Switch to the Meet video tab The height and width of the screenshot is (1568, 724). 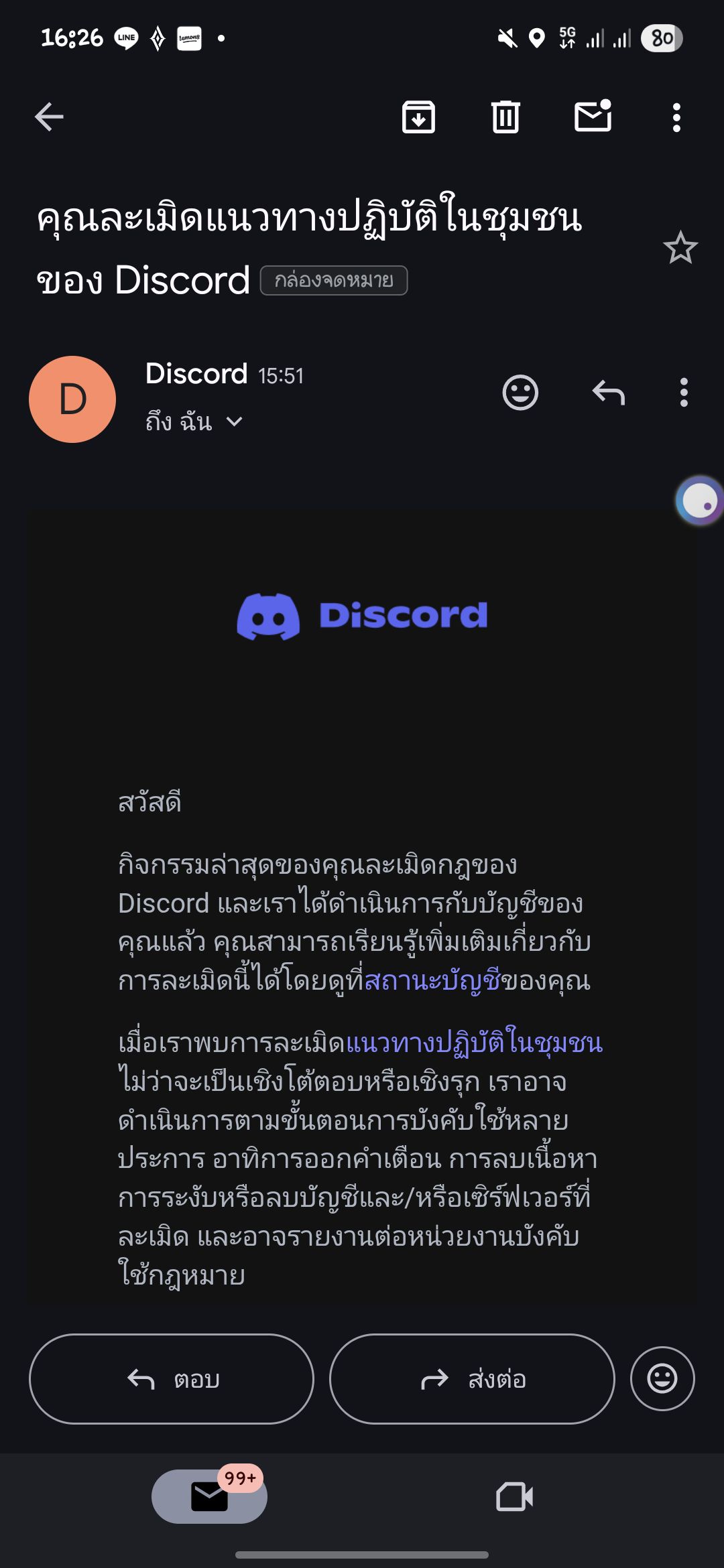[514, 1496]
